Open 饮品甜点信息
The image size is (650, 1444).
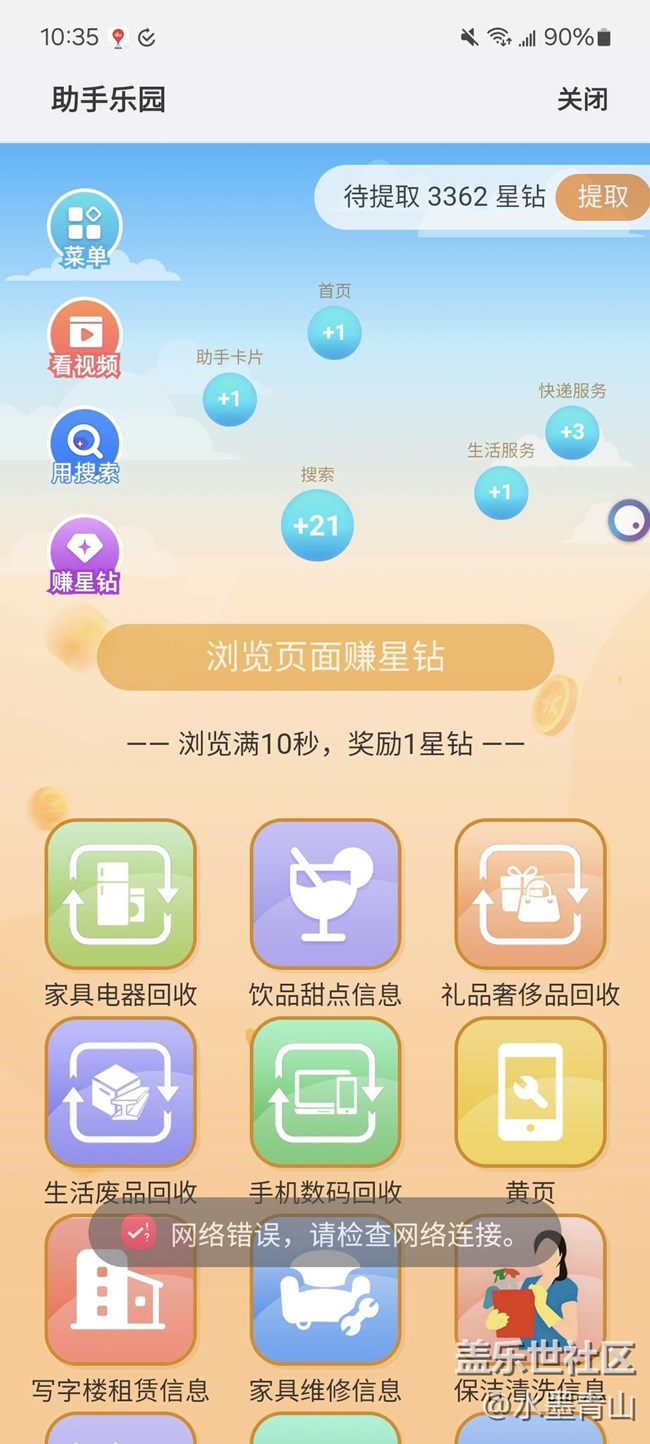click(x=325, y=895)
